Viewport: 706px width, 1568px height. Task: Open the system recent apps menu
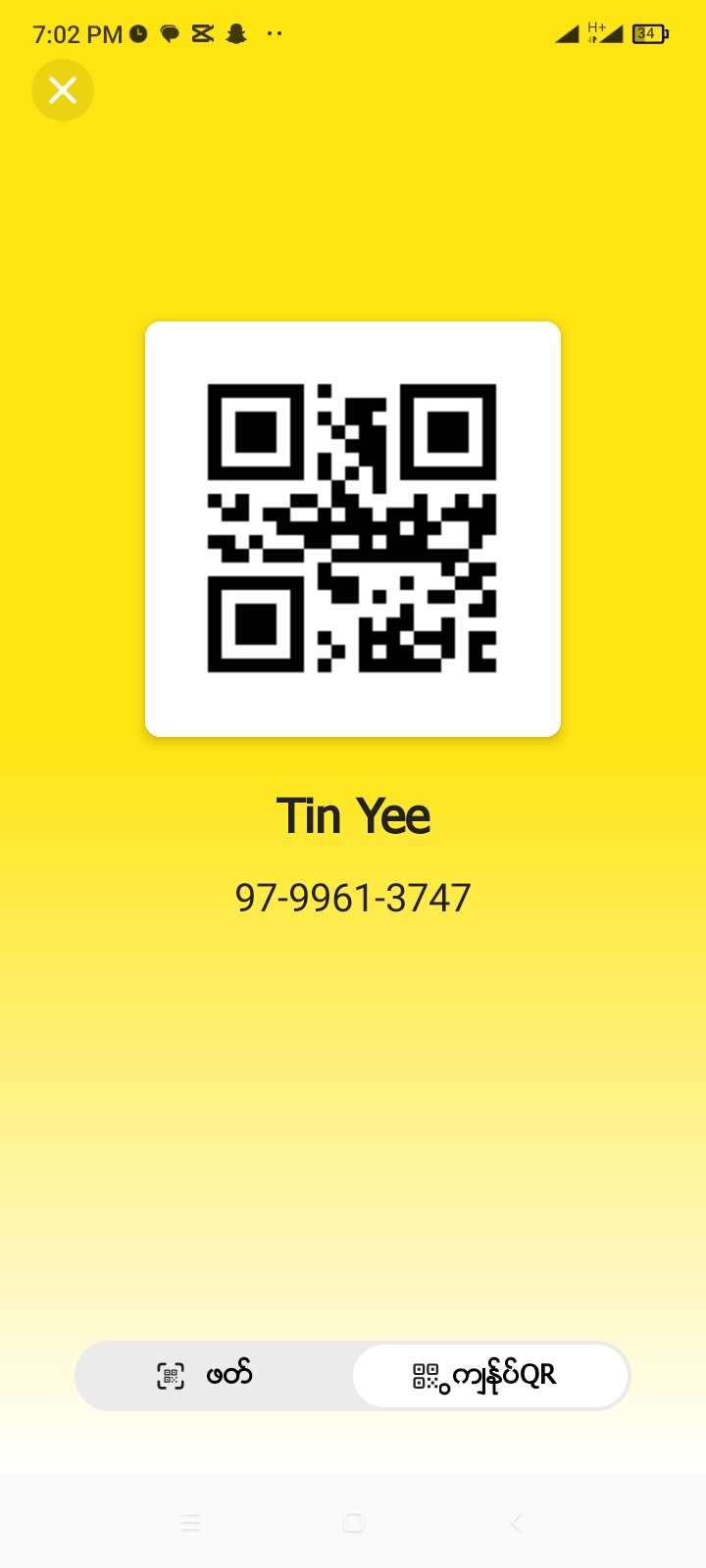[x=190, y=1522]
